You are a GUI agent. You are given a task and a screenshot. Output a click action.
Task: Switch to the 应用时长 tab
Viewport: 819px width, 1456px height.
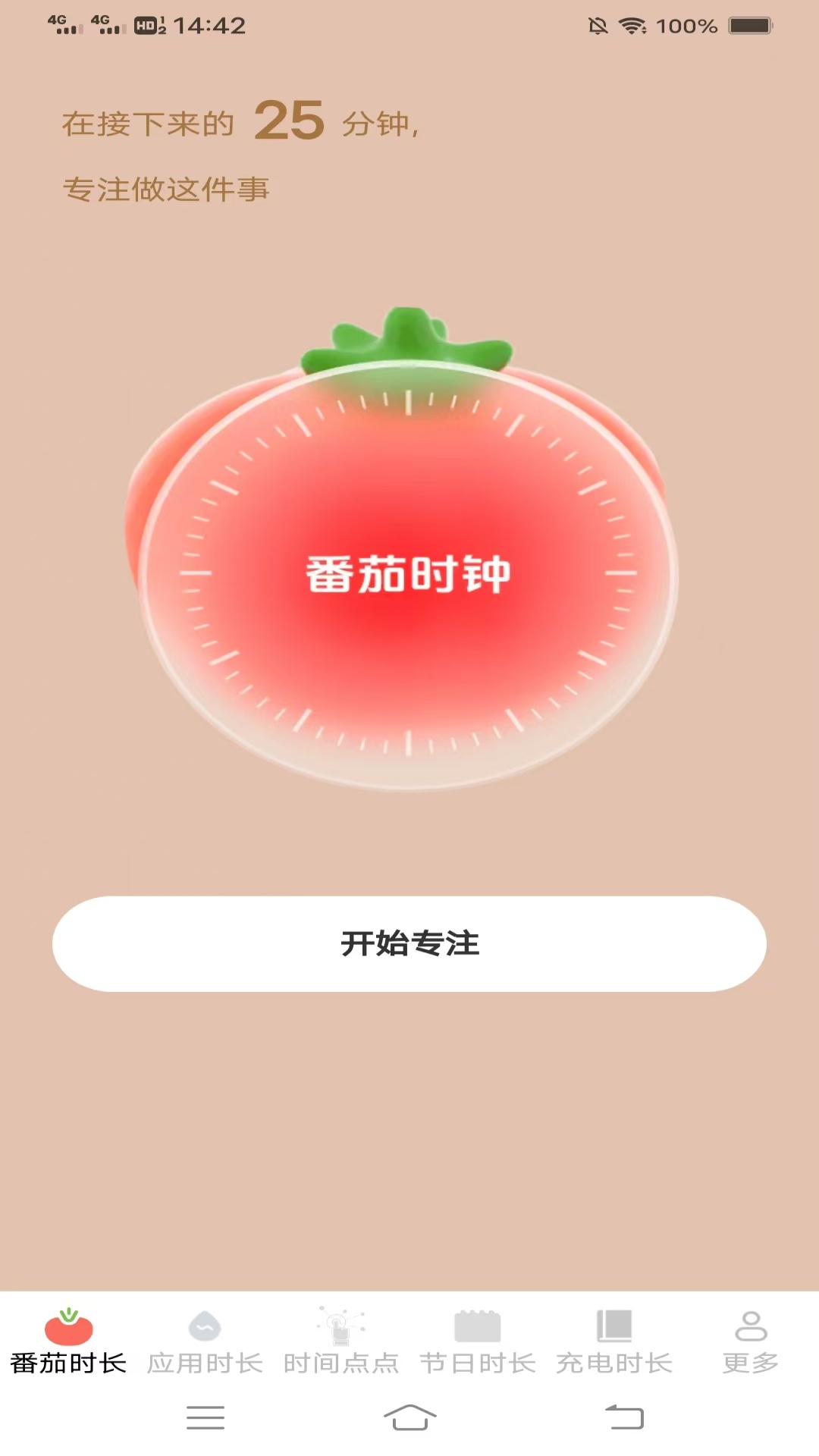[205, 1342]
